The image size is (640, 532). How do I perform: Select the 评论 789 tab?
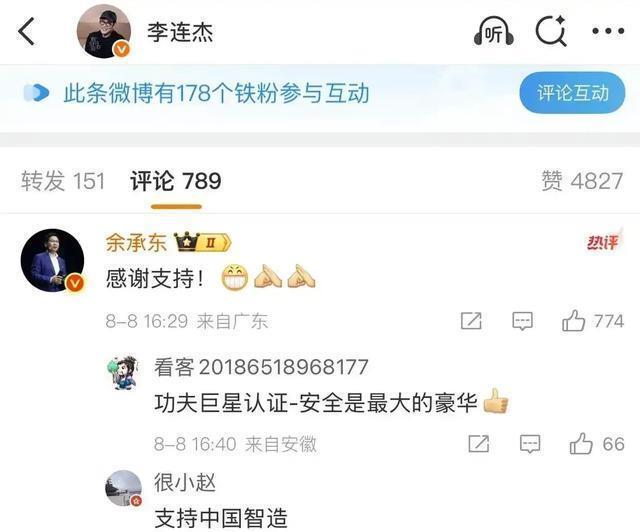point(175,181)
